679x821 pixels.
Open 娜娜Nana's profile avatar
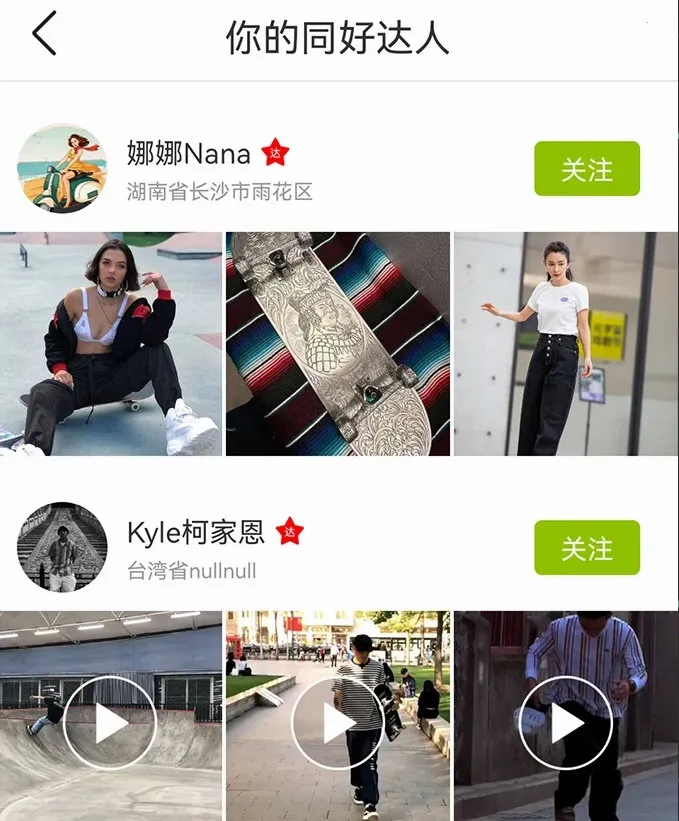(x=62, y=169)
